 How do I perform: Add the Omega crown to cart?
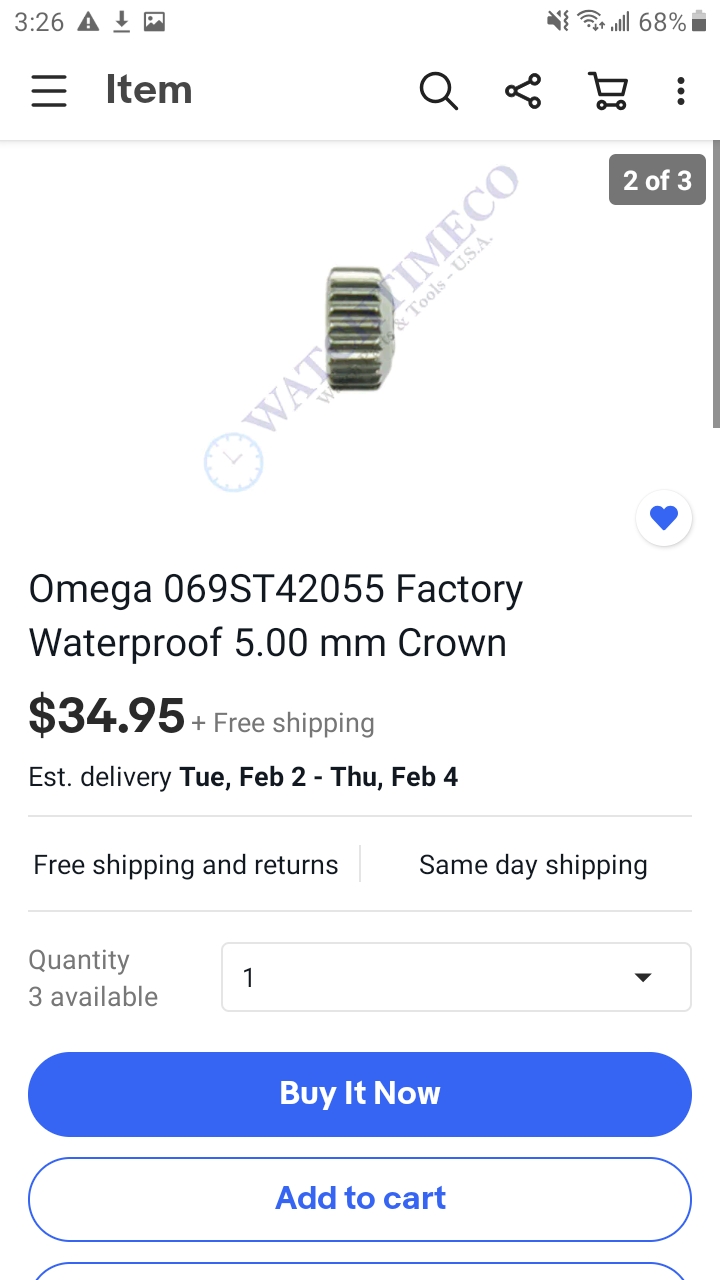(360, 1198)
